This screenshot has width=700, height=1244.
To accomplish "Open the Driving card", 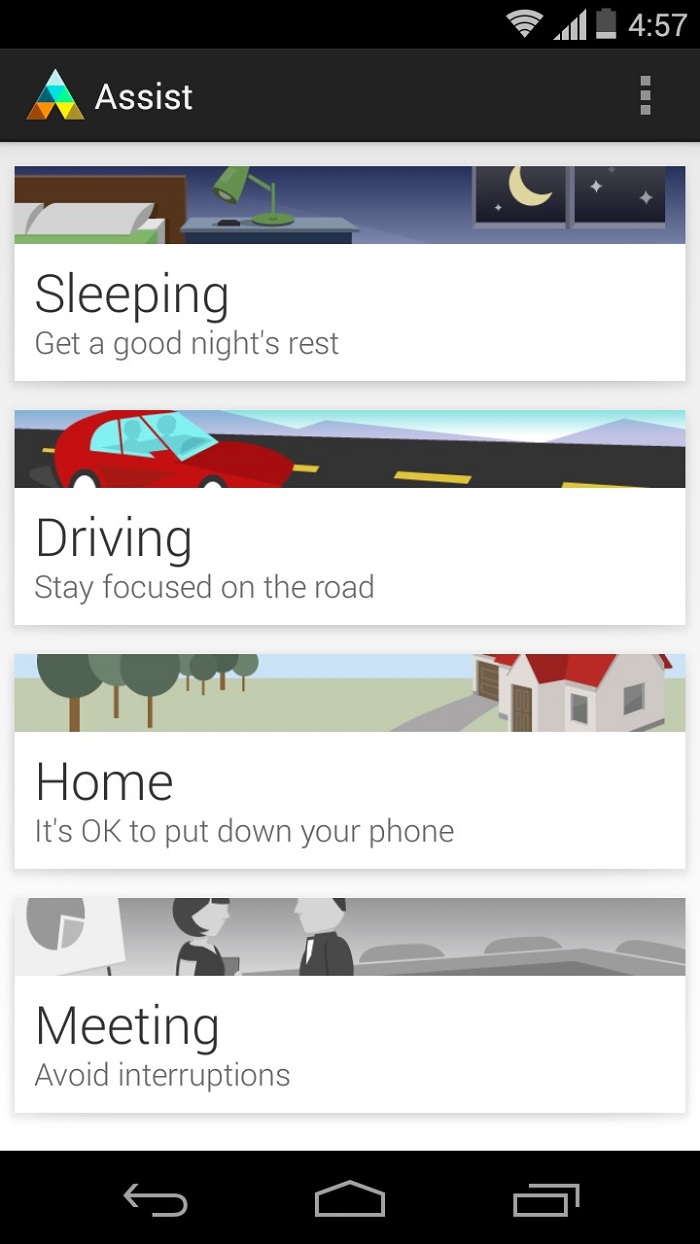I will point(350,517).
